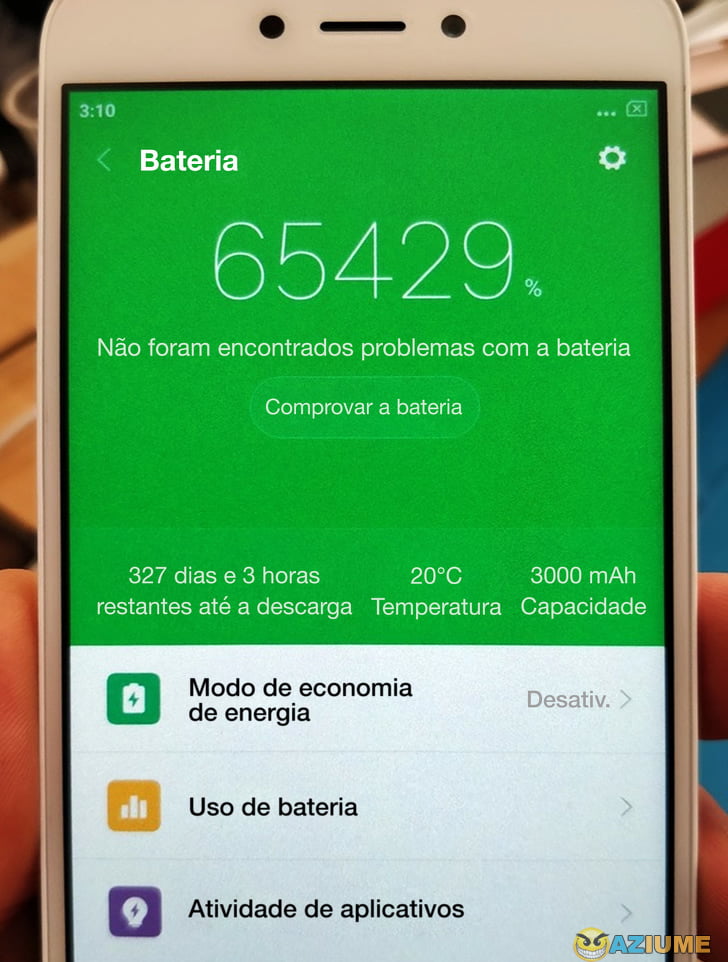The width and height of the screenshot is (728, 962).
Task: Open Modo de economia de energia
Action: pos(366,700)
